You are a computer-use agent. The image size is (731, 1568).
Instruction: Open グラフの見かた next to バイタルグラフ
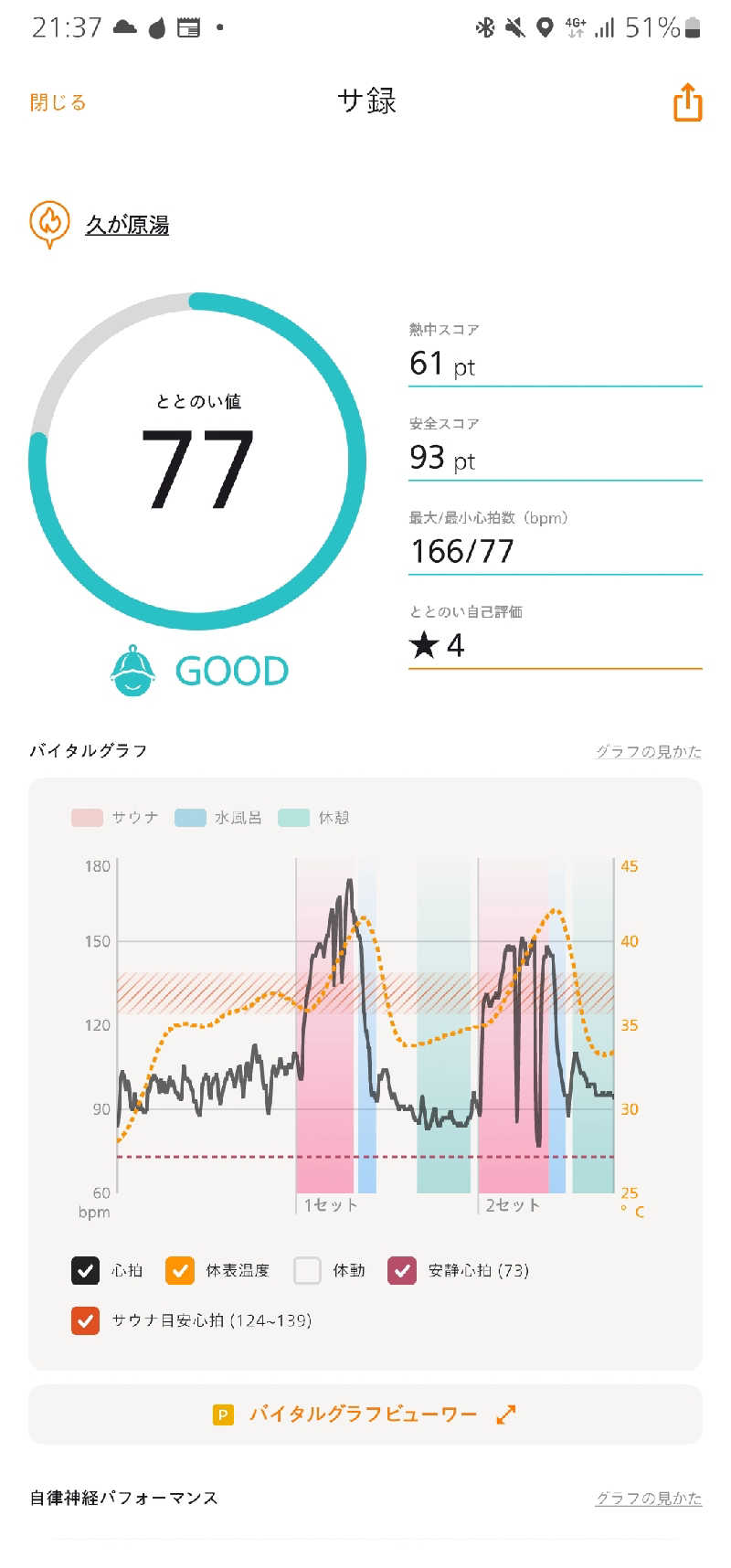pyautogui.click(x=649, y=751)
